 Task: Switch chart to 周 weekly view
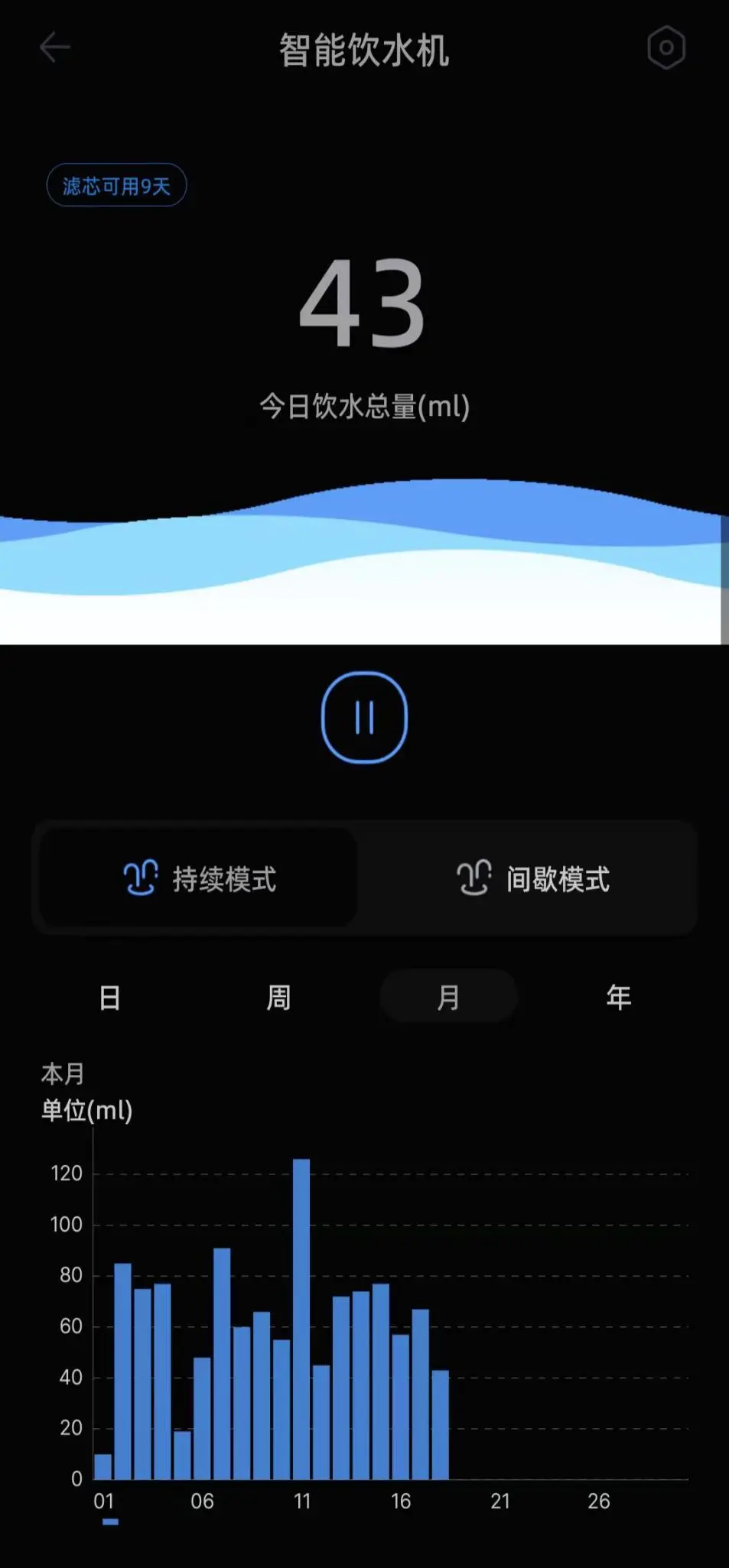(x=278, y=997)
